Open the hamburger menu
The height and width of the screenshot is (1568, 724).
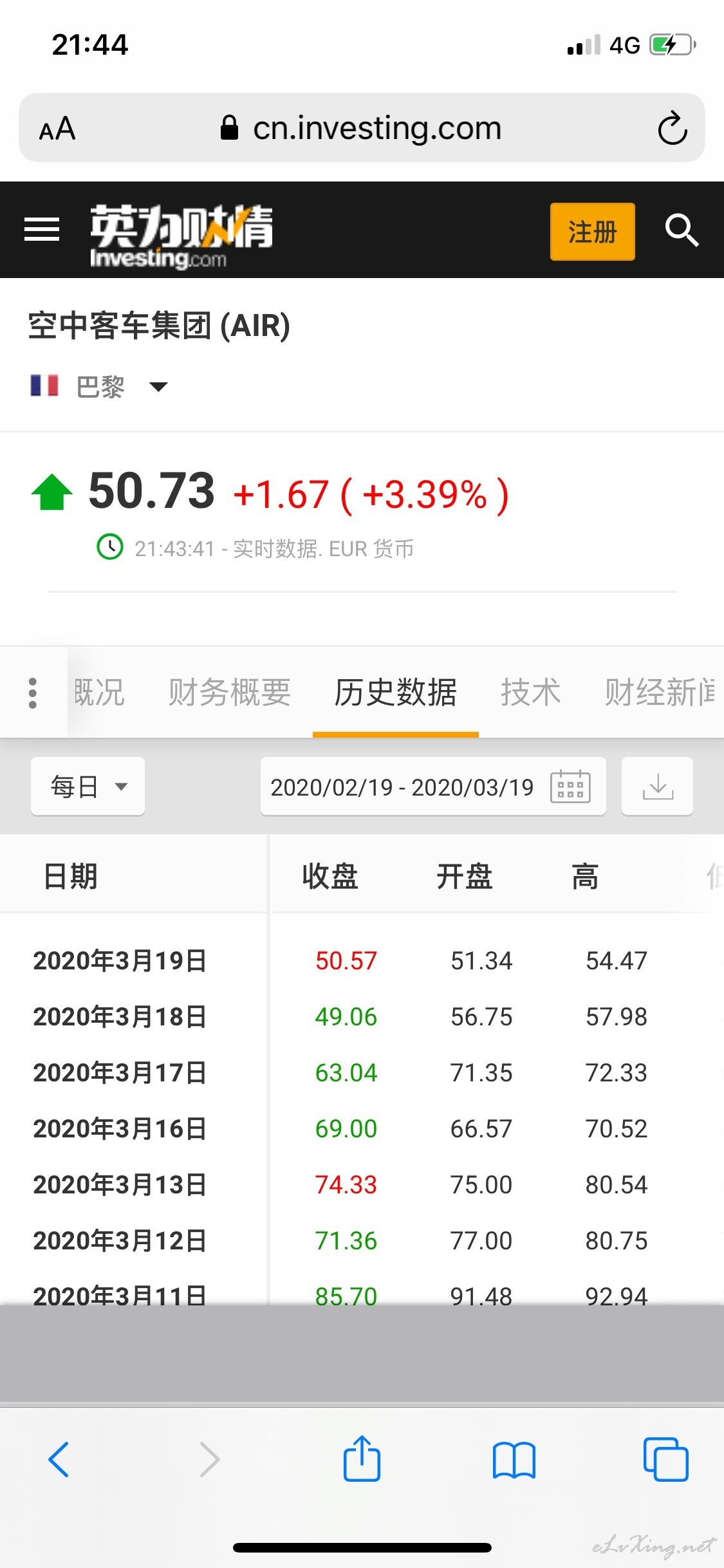42,230
